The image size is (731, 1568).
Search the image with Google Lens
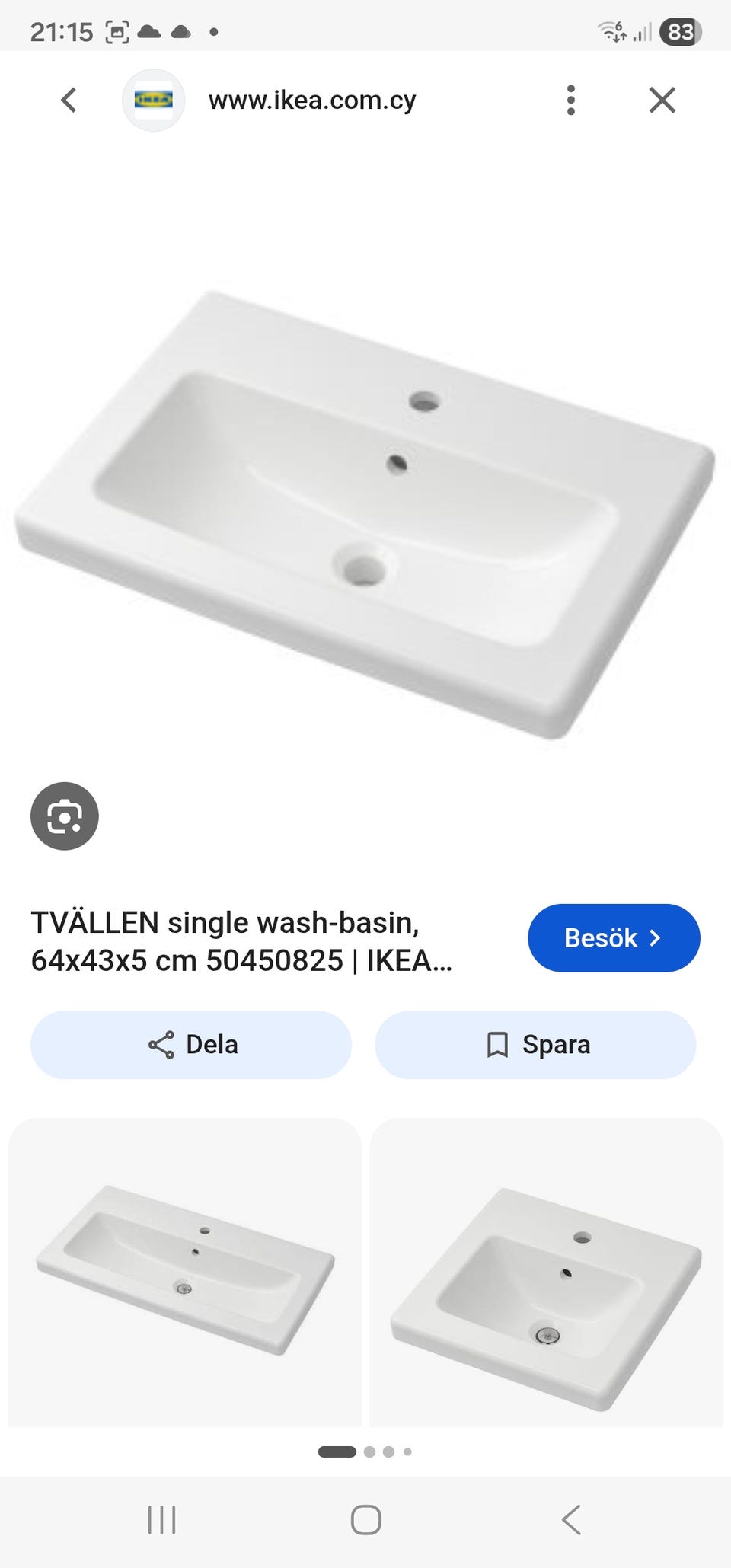pos(65,816)
